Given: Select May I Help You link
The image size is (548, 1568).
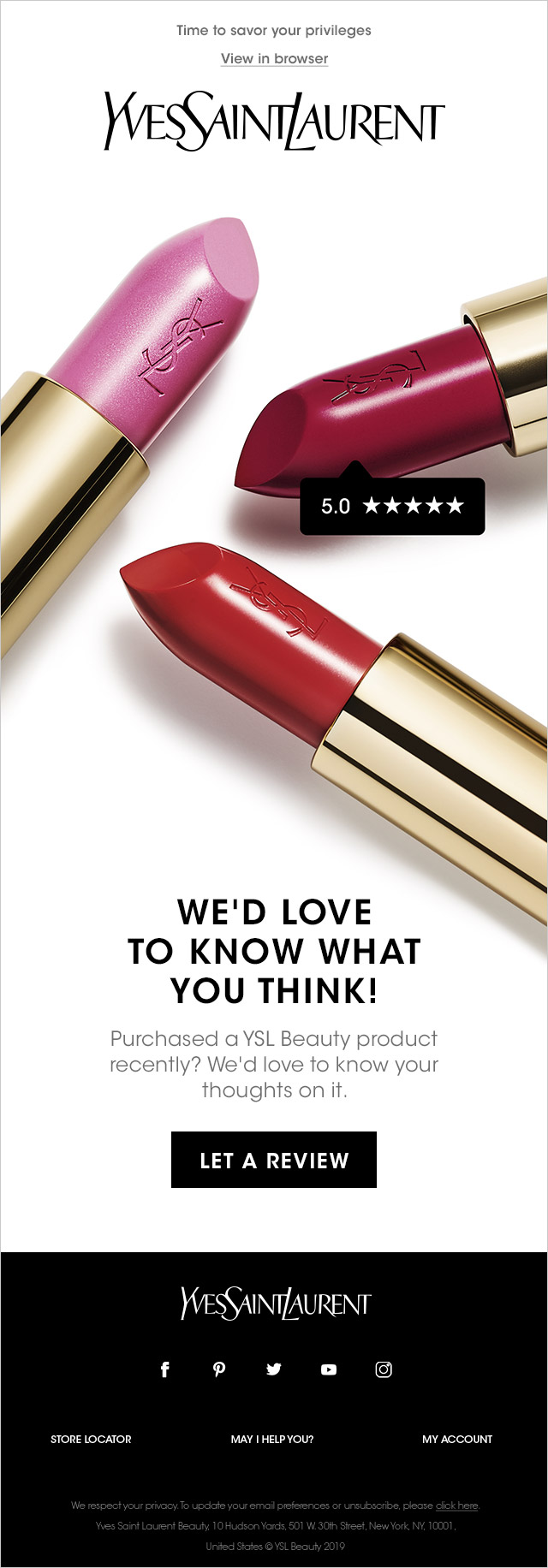Looking at the screenshot, I should (272, 1439).
